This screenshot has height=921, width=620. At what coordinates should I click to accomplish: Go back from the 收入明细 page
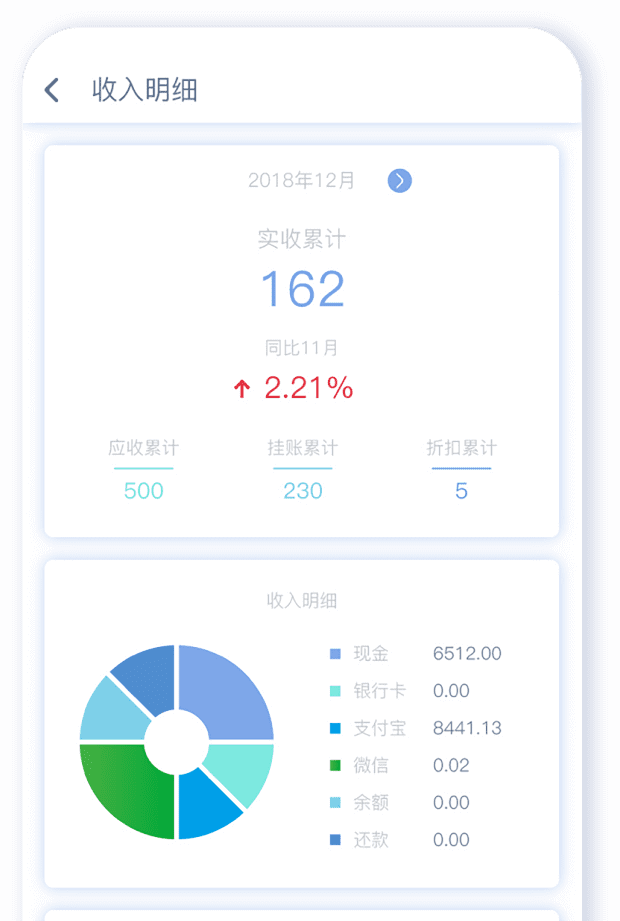[x=52, y=90]
